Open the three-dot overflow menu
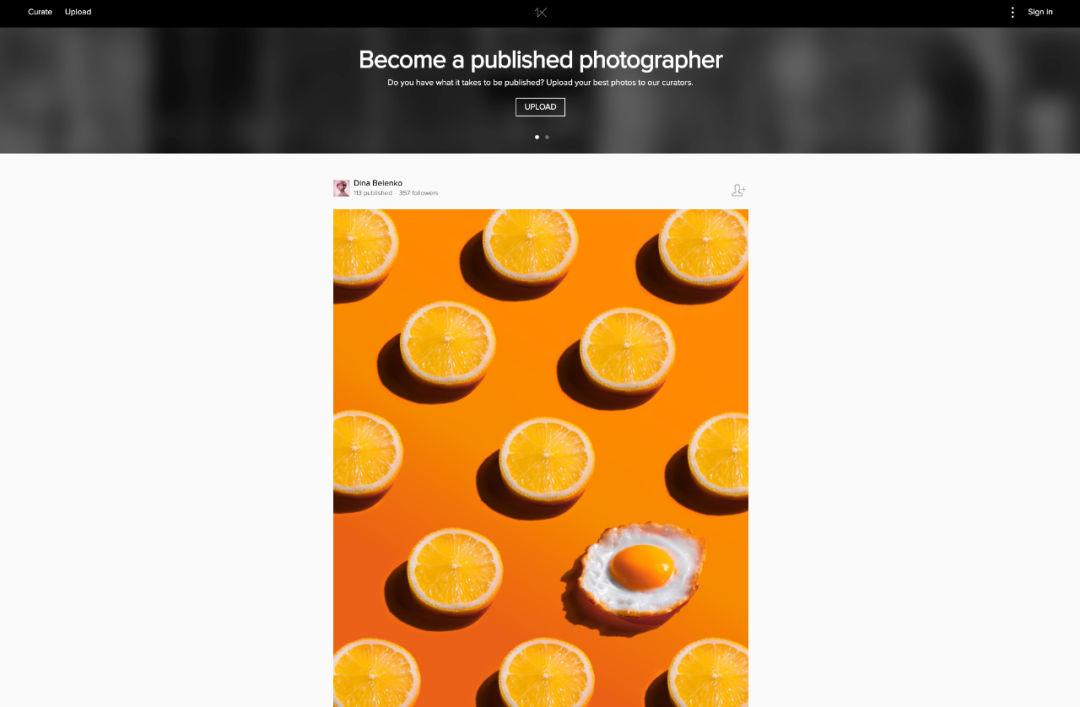Screen dimensions: 1080x707 [x=1012, y=12]
